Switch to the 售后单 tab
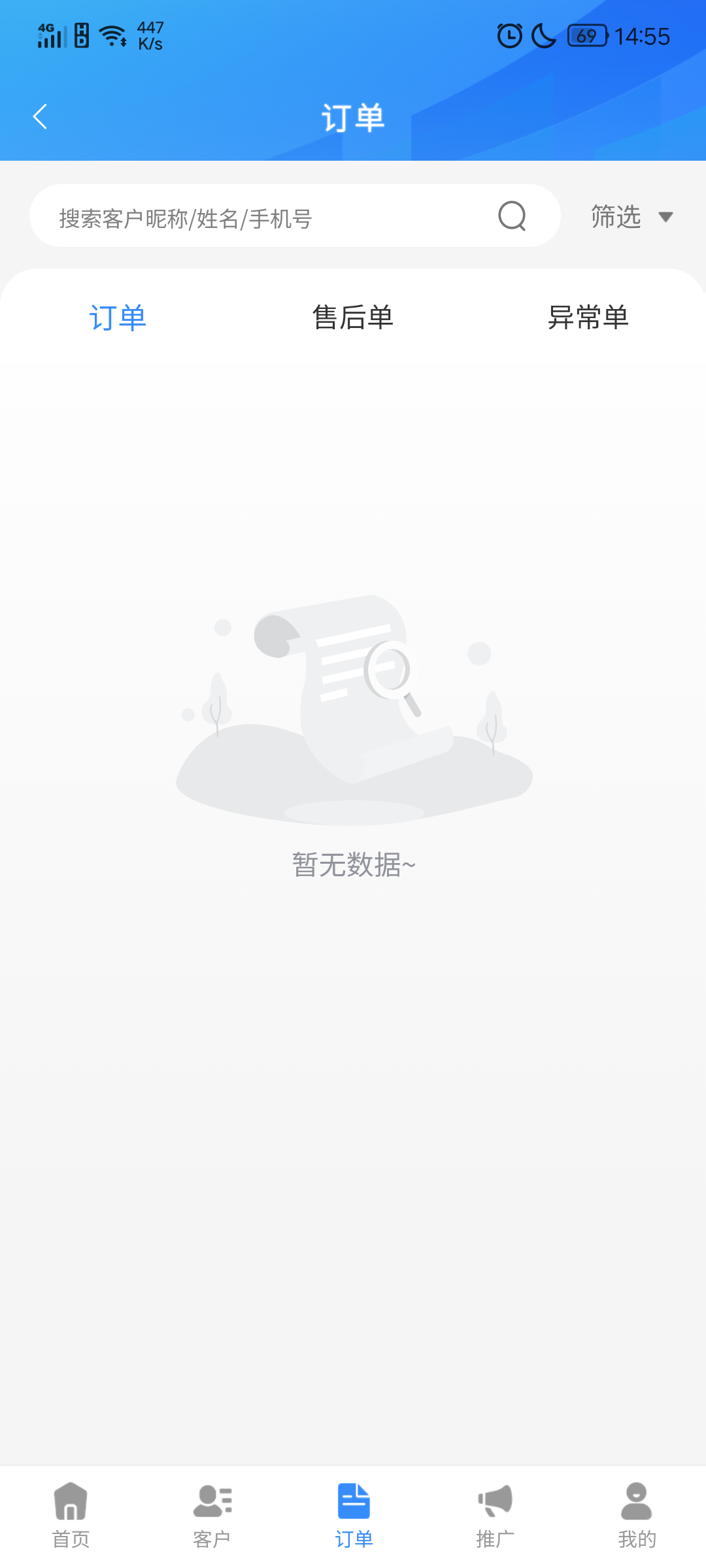706x1568 pixels. [353, 318]
